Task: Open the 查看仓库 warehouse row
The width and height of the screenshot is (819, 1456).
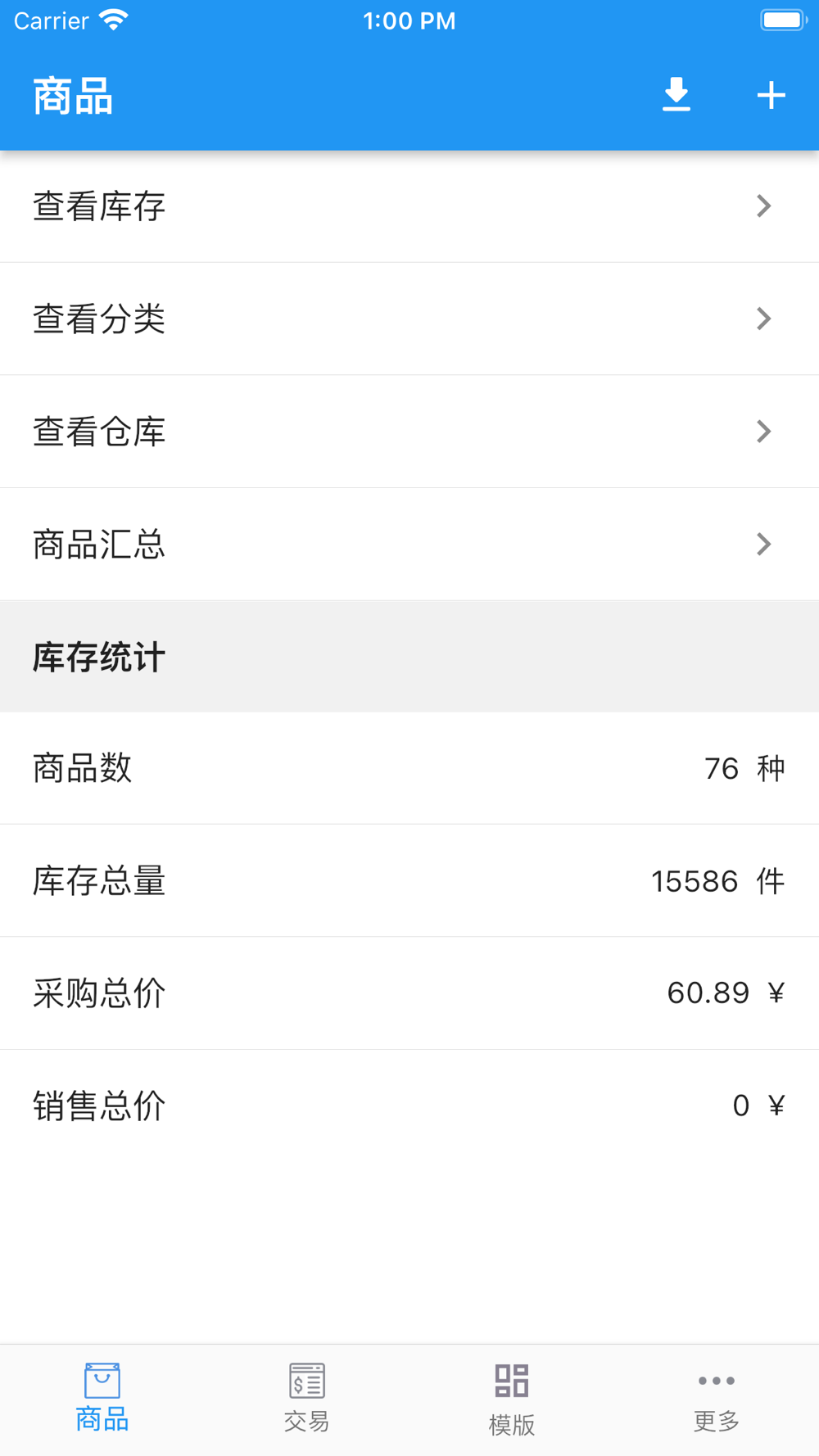Action: pyautogui.click(x=409, y=432)
